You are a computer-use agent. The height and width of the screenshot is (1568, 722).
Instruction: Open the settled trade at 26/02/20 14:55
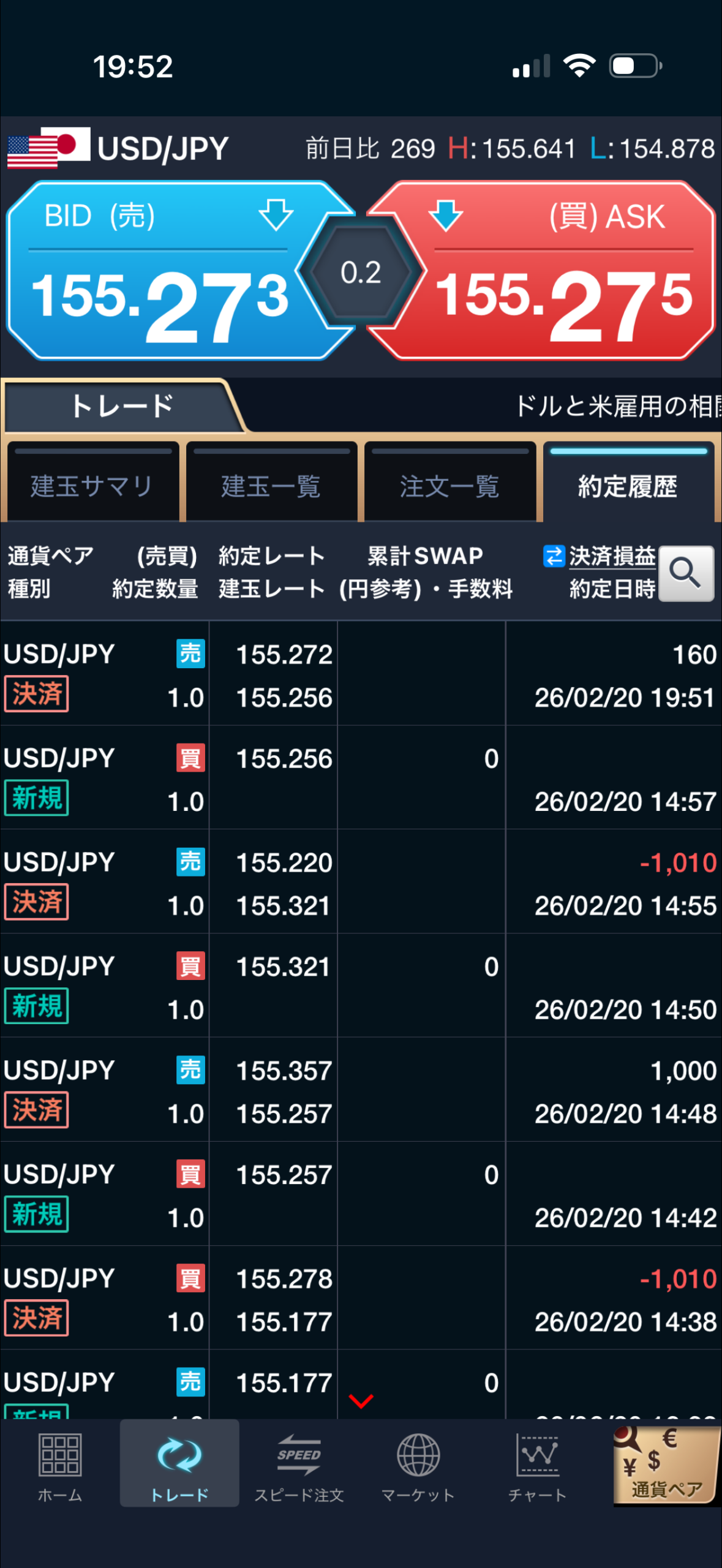pyautogui.click(x=361, y=883)
